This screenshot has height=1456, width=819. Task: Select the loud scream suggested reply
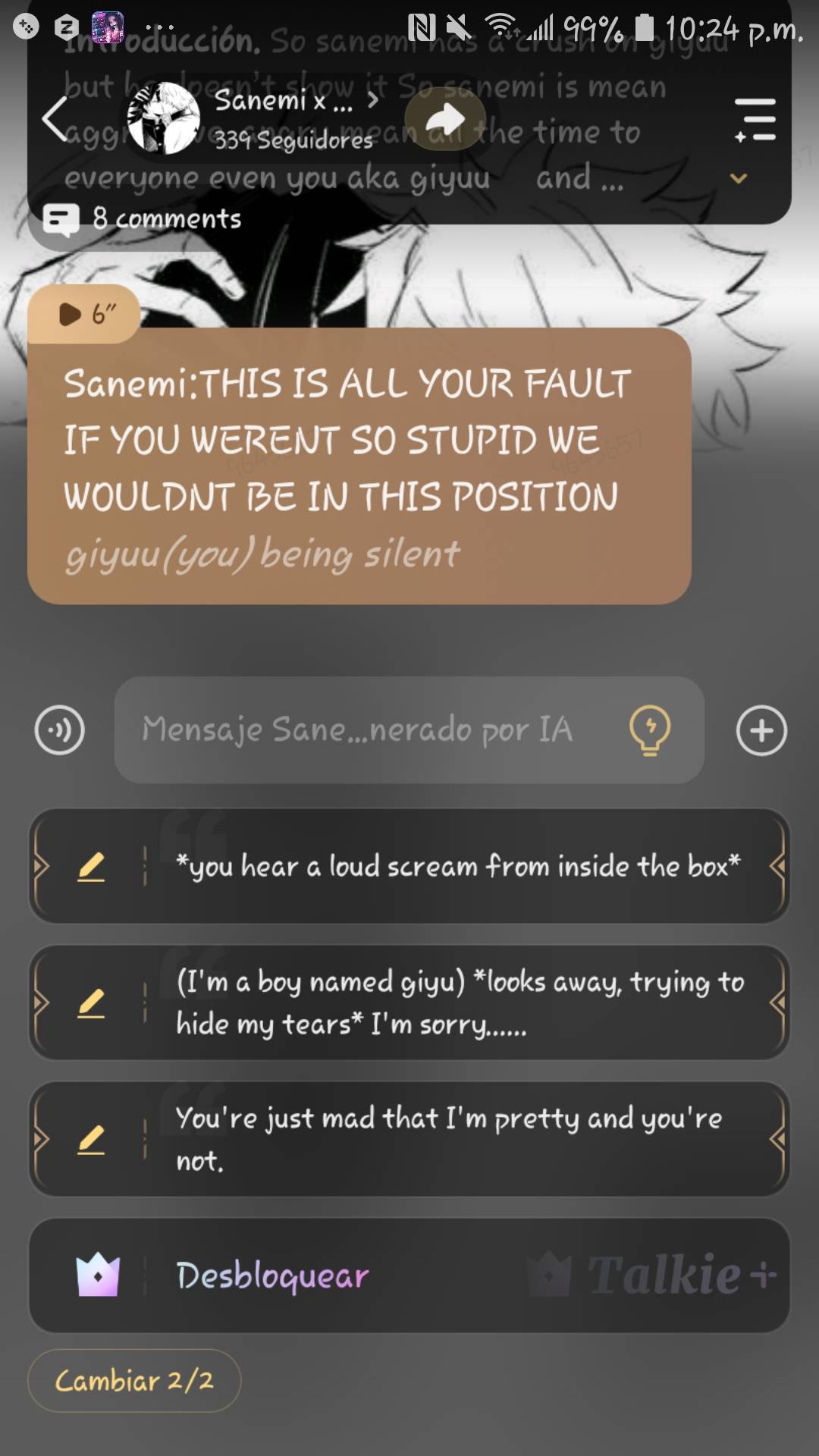(458, 866)
